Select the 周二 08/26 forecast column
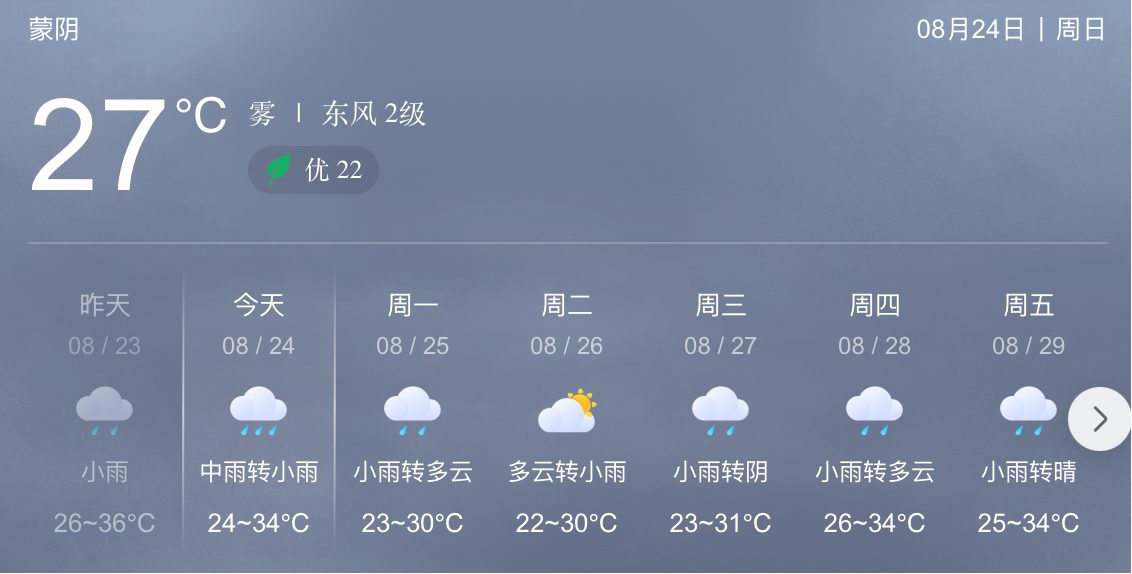 point(566,412)
